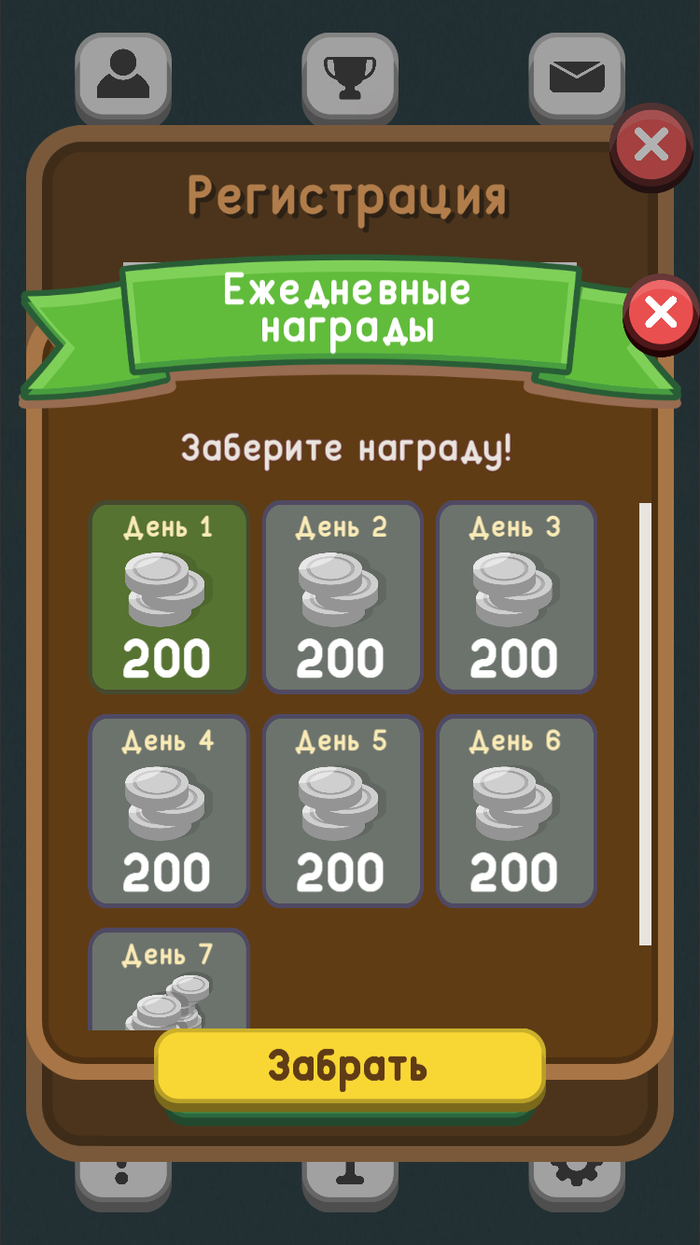Tap the yellow Забрать button

pos(349,1066)
